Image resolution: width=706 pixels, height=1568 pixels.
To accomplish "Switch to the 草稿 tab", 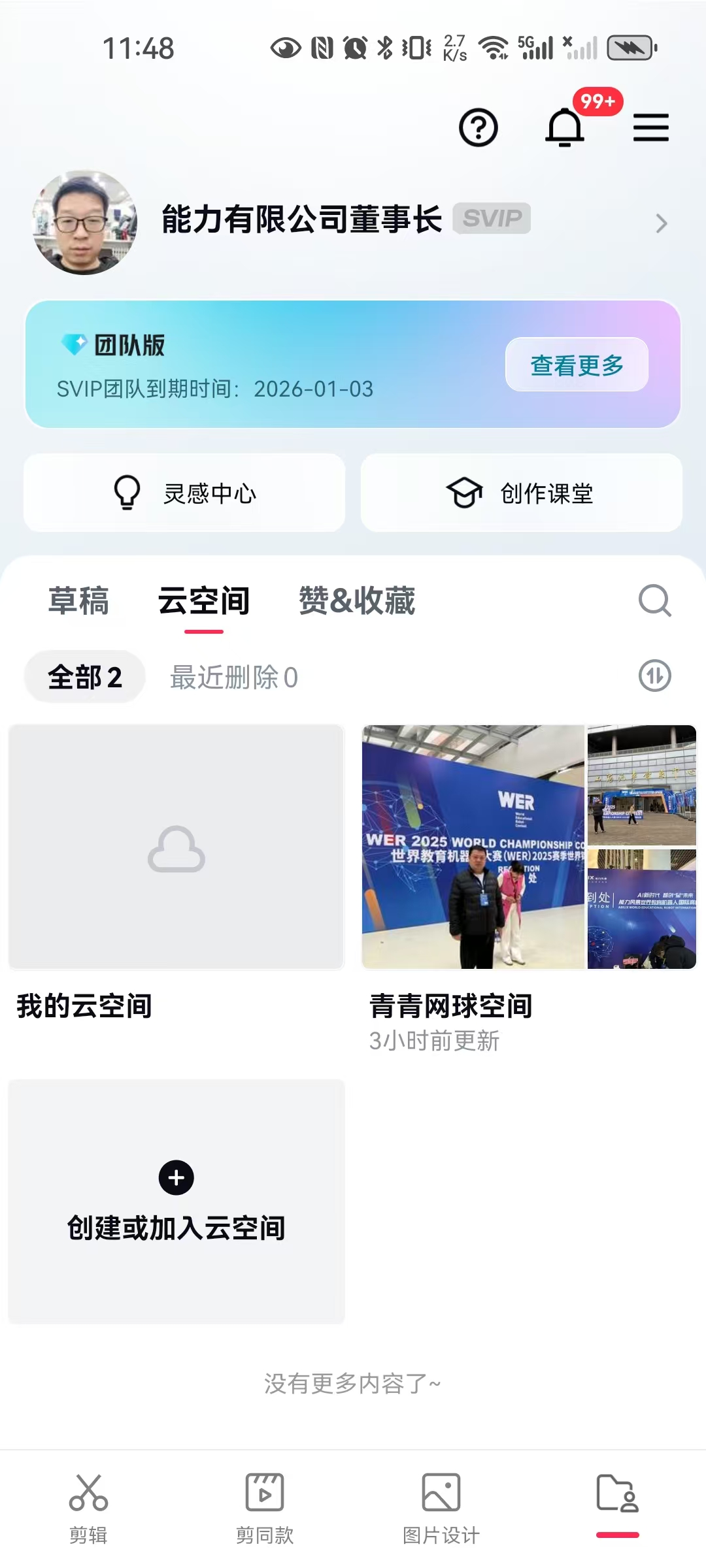I will tap(78, 601).
